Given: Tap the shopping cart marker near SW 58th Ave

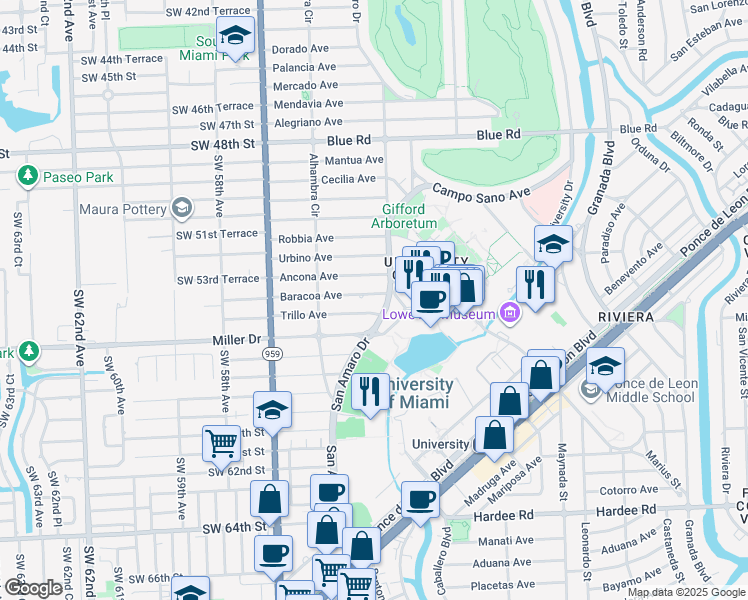Looking at the screenshot, I should [x=221, y=441].
